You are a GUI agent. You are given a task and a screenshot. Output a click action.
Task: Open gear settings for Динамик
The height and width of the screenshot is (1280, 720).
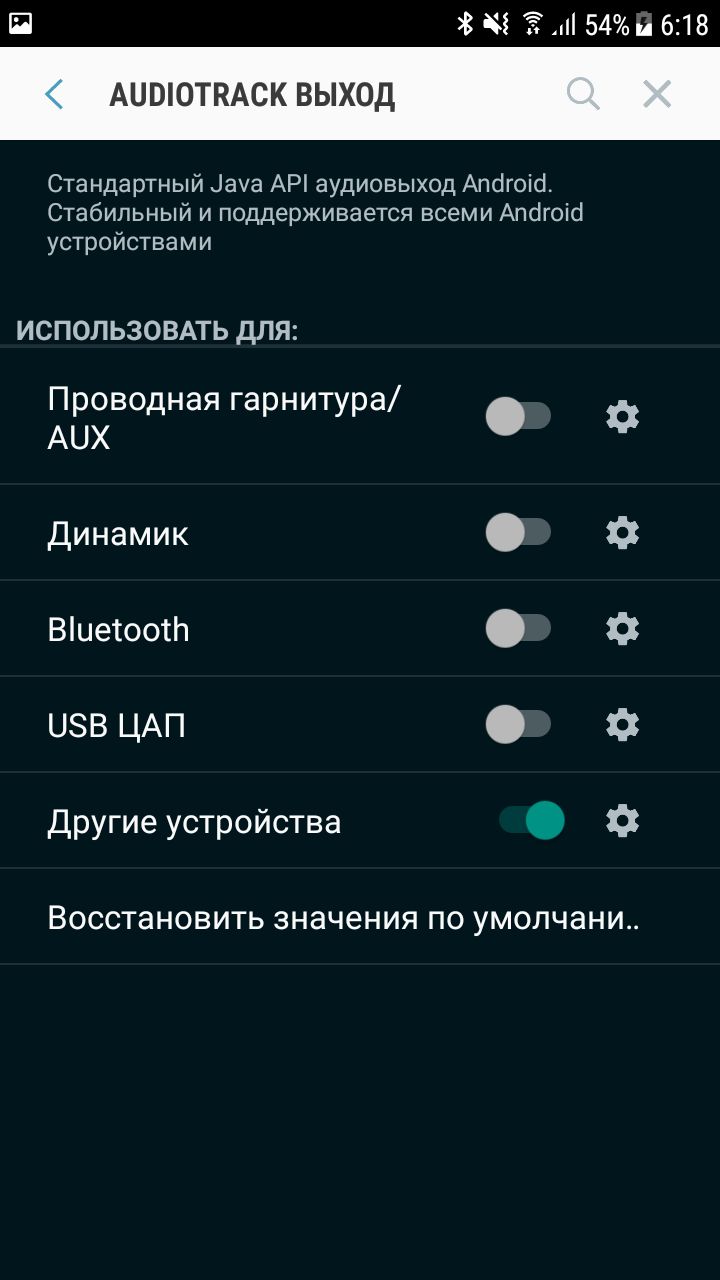pos(622,533)
